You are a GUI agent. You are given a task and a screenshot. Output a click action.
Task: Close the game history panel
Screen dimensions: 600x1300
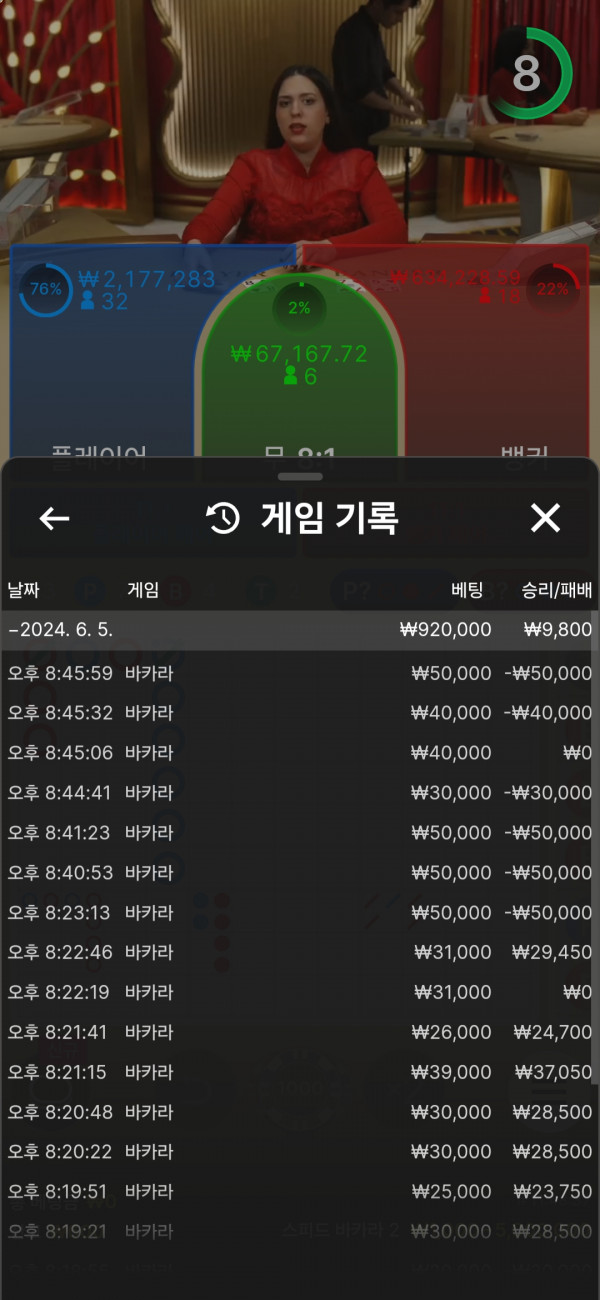pyautogui.click(x=545, y=518)
